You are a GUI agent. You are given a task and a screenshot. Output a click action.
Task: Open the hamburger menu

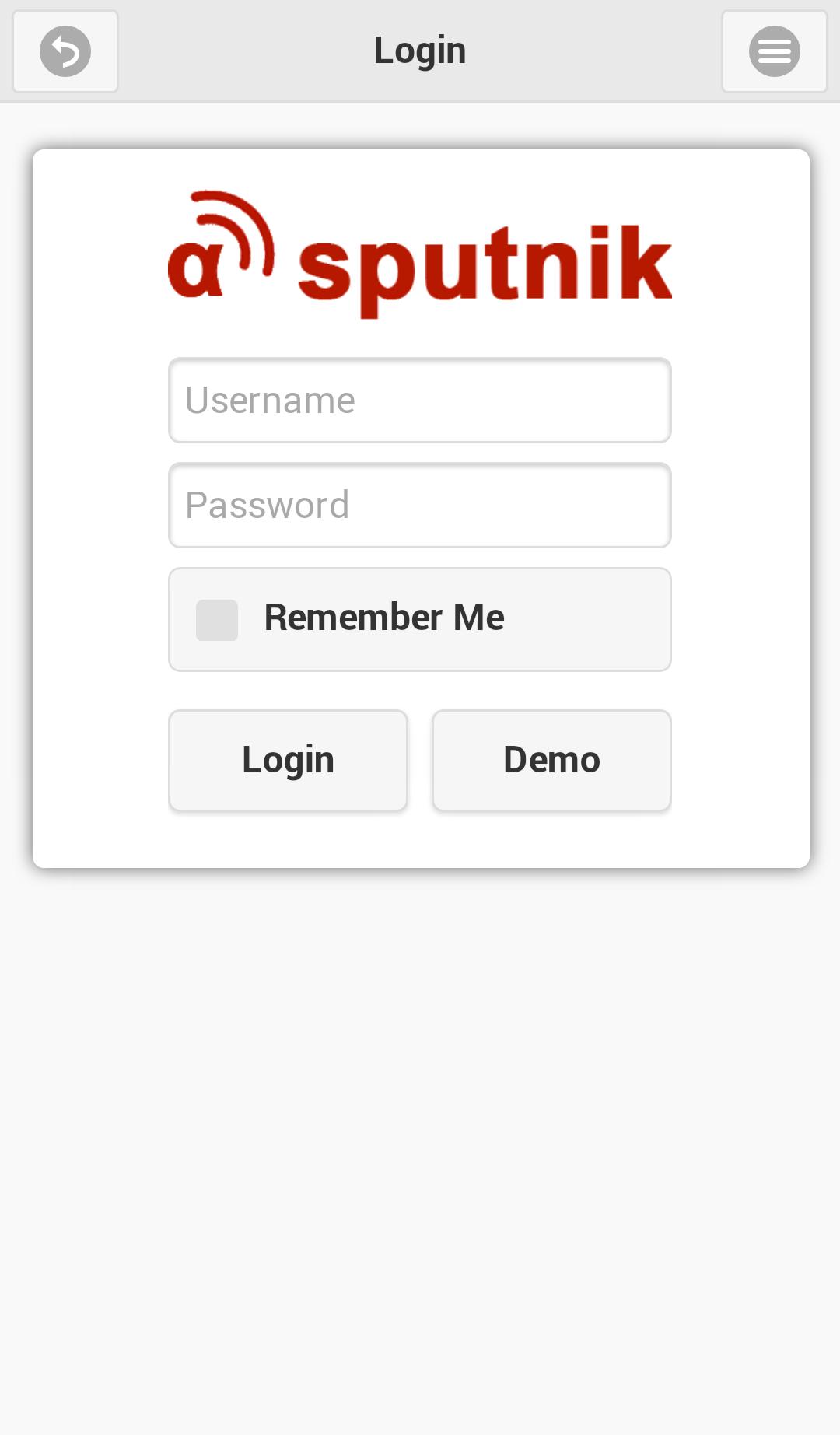click(x=774, y=51)
